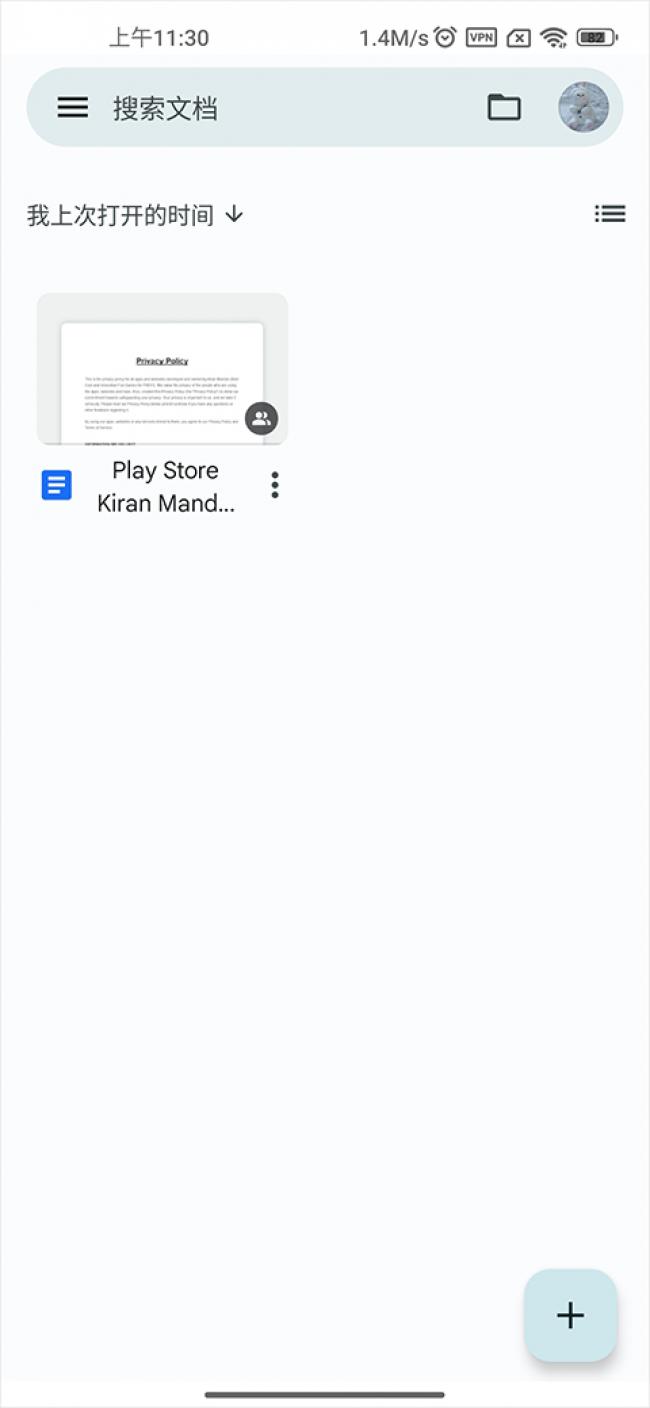Open the account profile avatar
The width and height of the screenshot is (650, 1408).
583,107
